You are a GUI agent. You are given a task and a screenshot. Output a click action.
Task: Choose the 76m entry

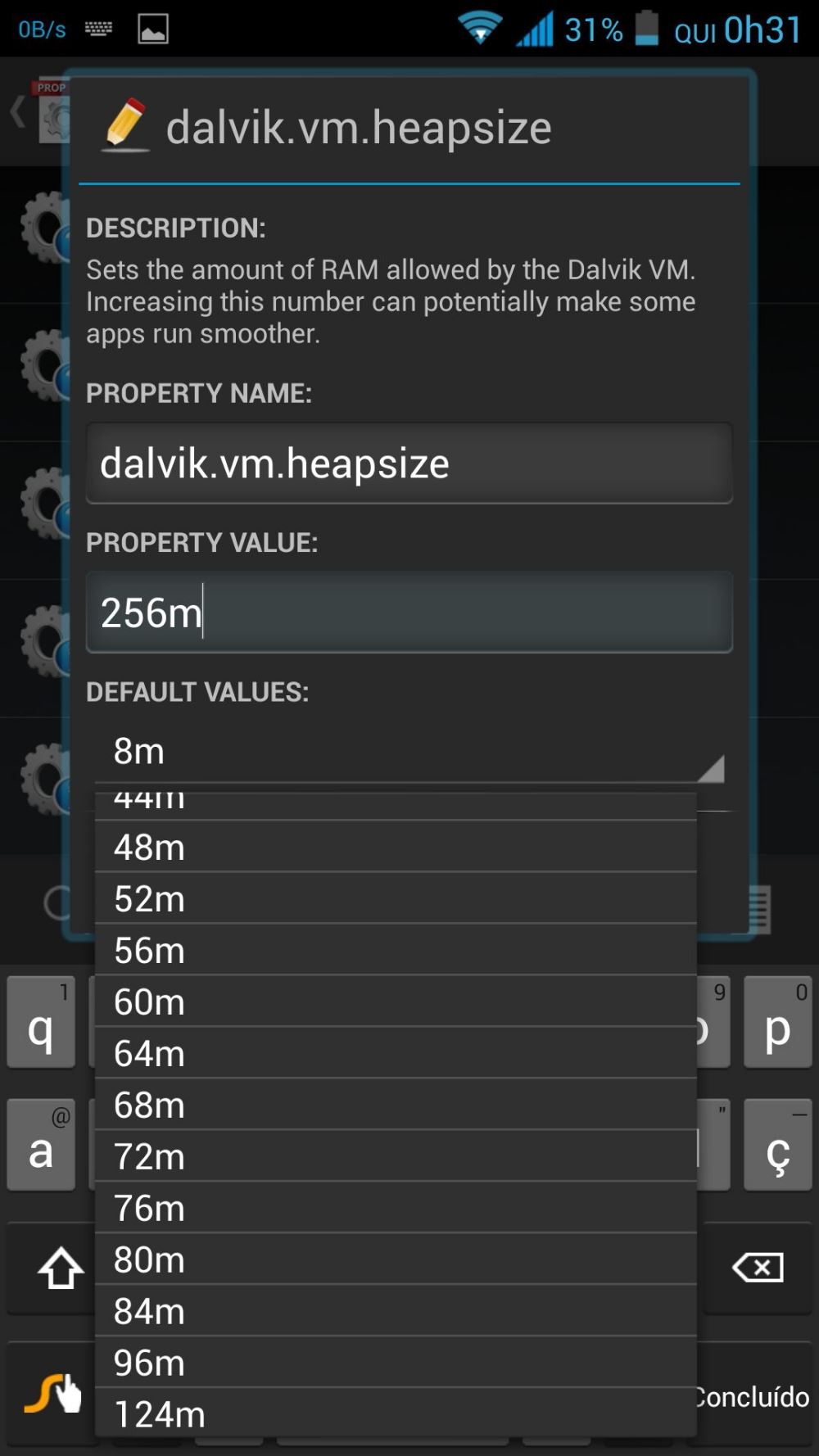(396, 1208)
